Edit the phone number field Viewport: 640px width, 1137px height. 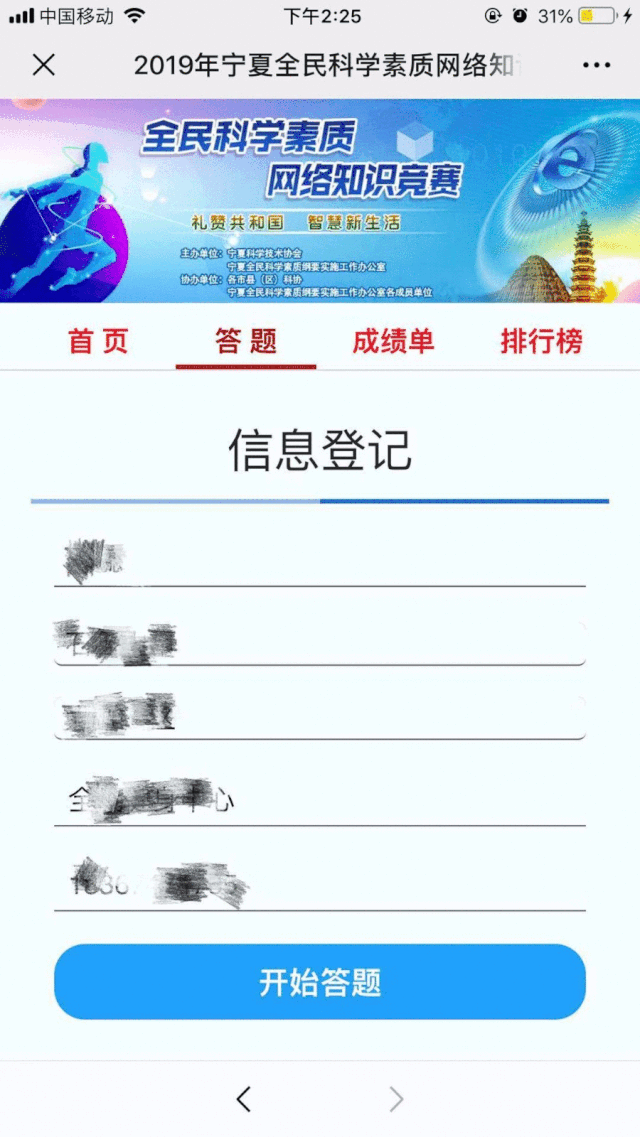[320, 884]
